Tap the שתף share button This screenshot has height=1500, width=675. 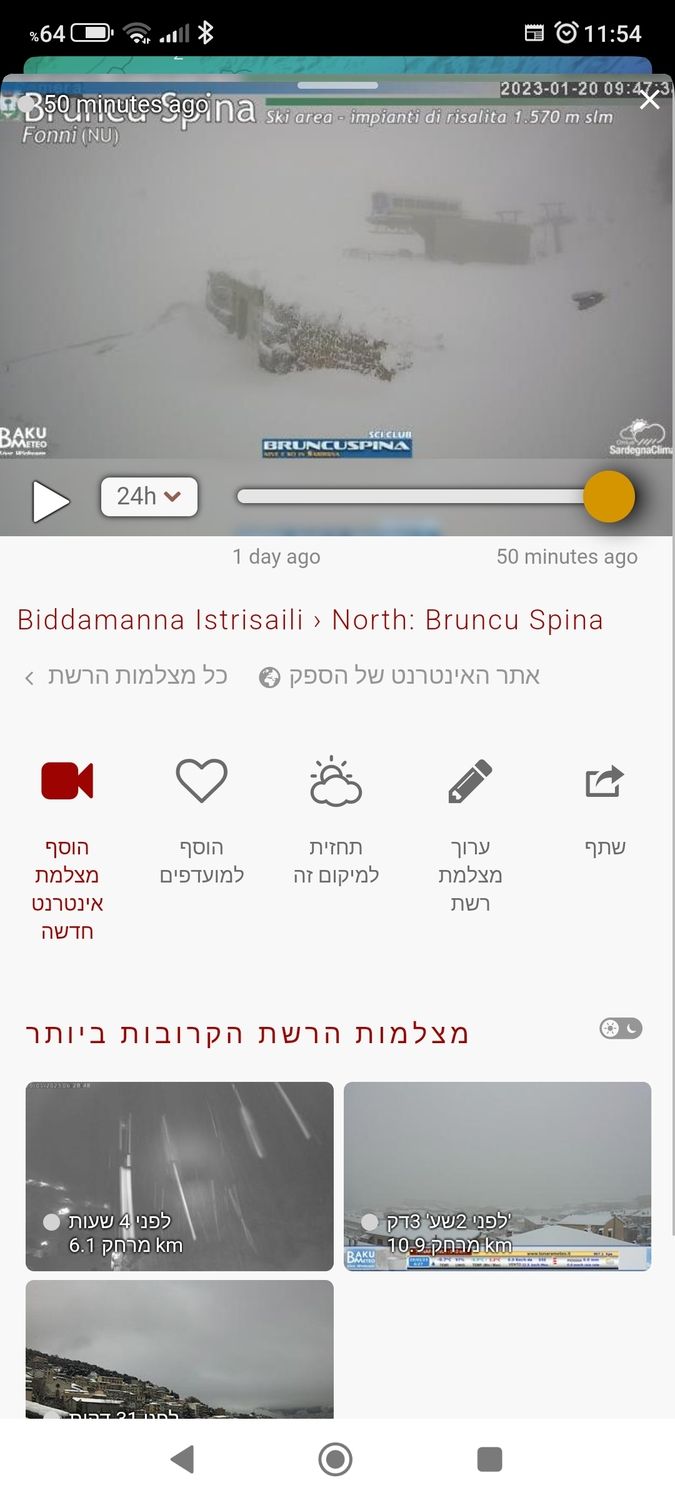point(604,781)
